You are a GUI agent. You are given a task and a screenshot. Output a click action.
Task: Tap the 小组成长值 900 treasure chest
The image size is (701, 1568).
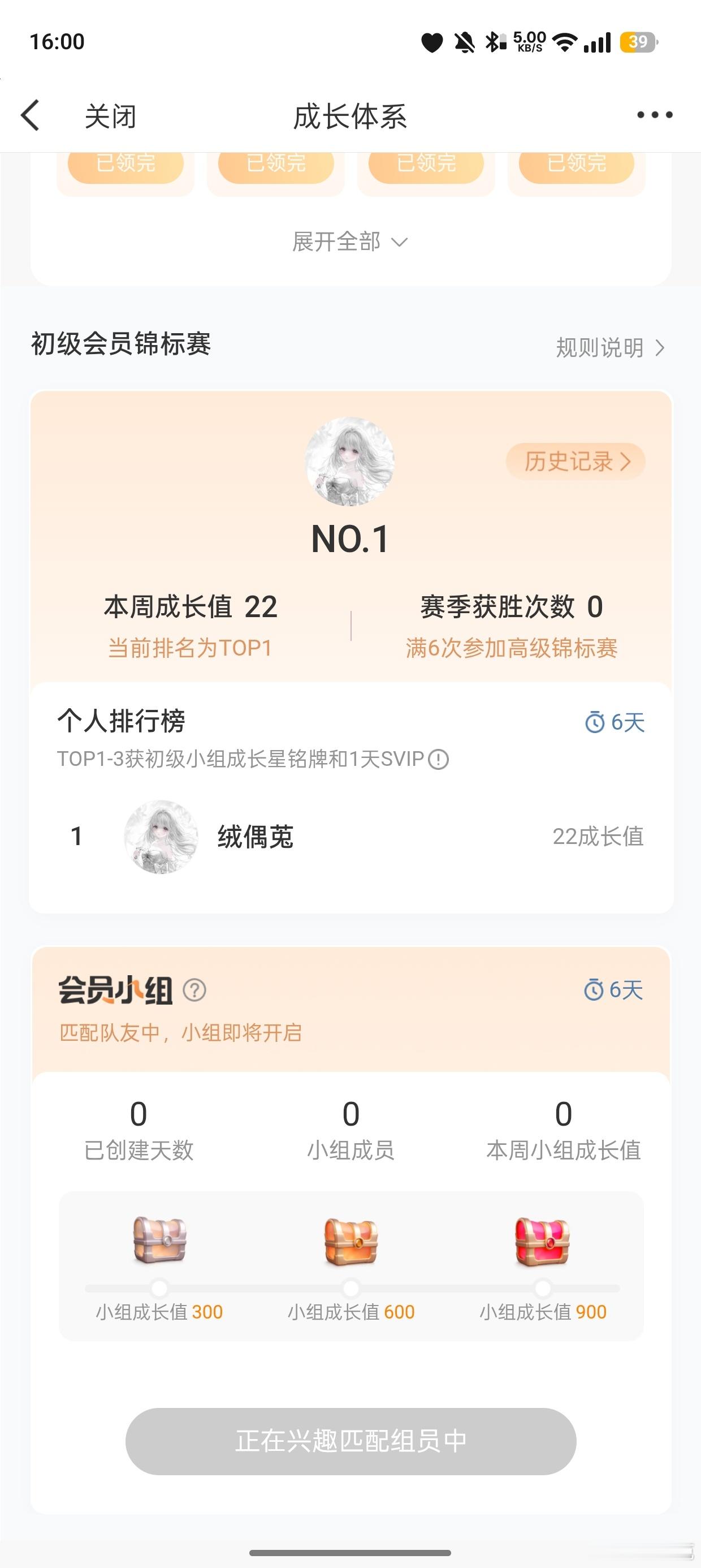542,1241
